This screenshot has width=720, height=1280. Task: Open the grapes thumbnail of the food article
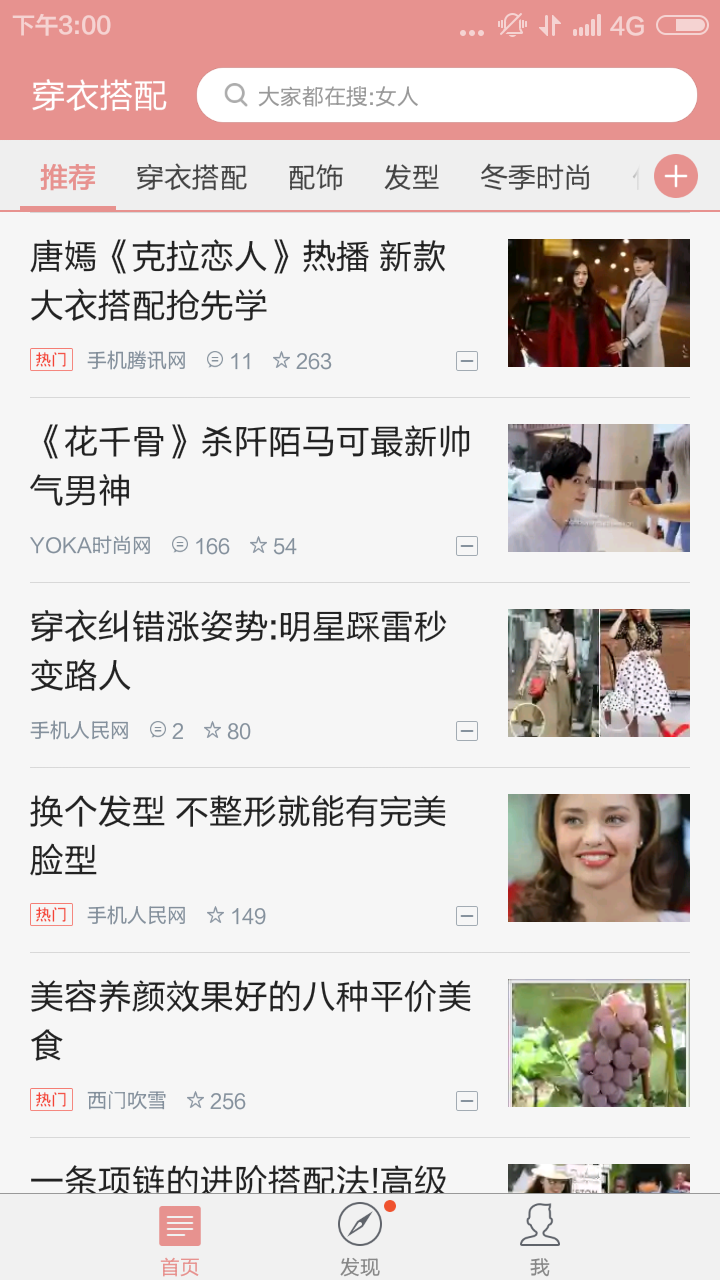tap(598, 1043)
